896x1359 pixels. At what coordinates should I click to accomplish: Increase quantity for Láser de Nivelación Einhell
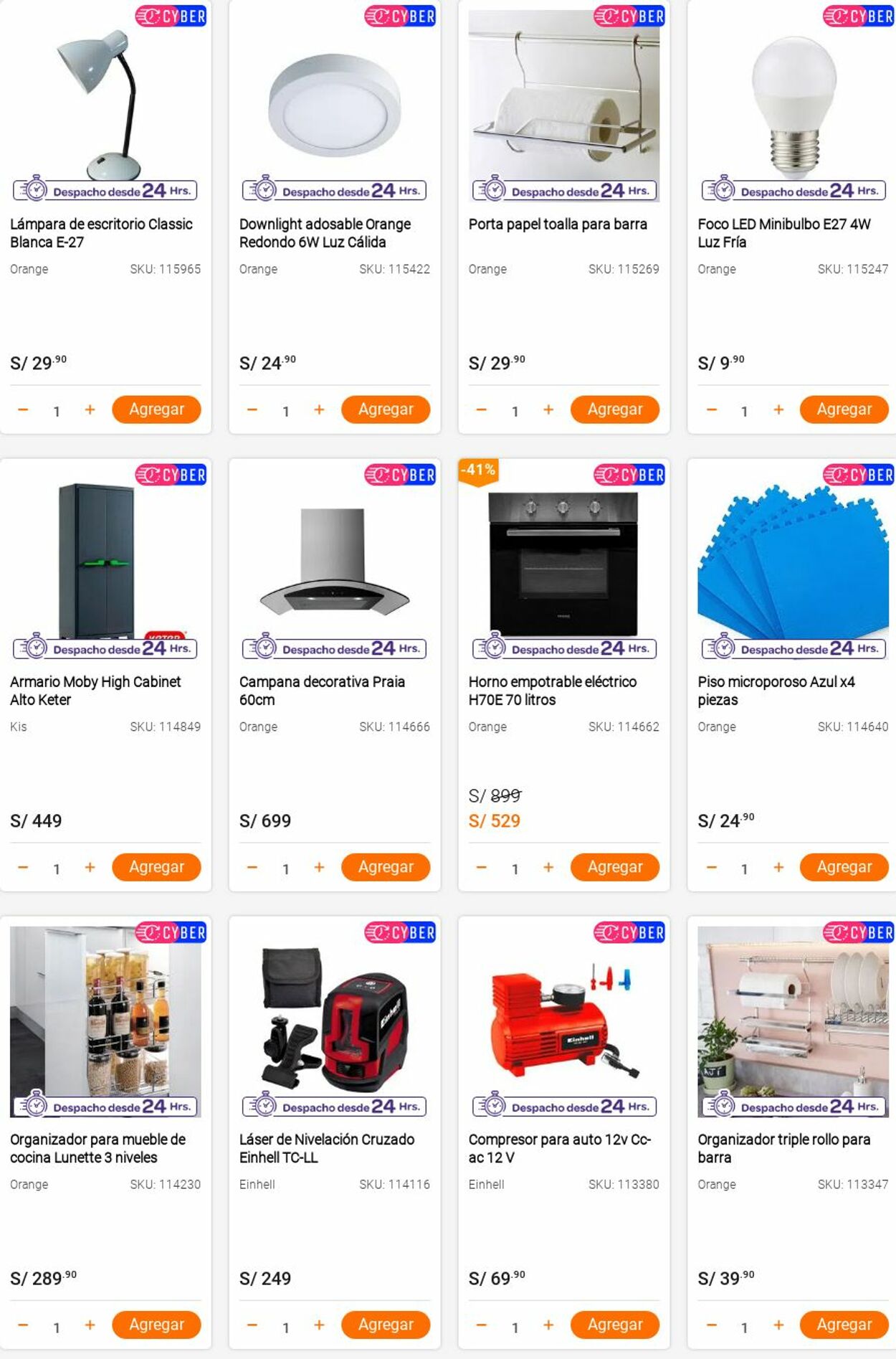(x=319, y=1325)
